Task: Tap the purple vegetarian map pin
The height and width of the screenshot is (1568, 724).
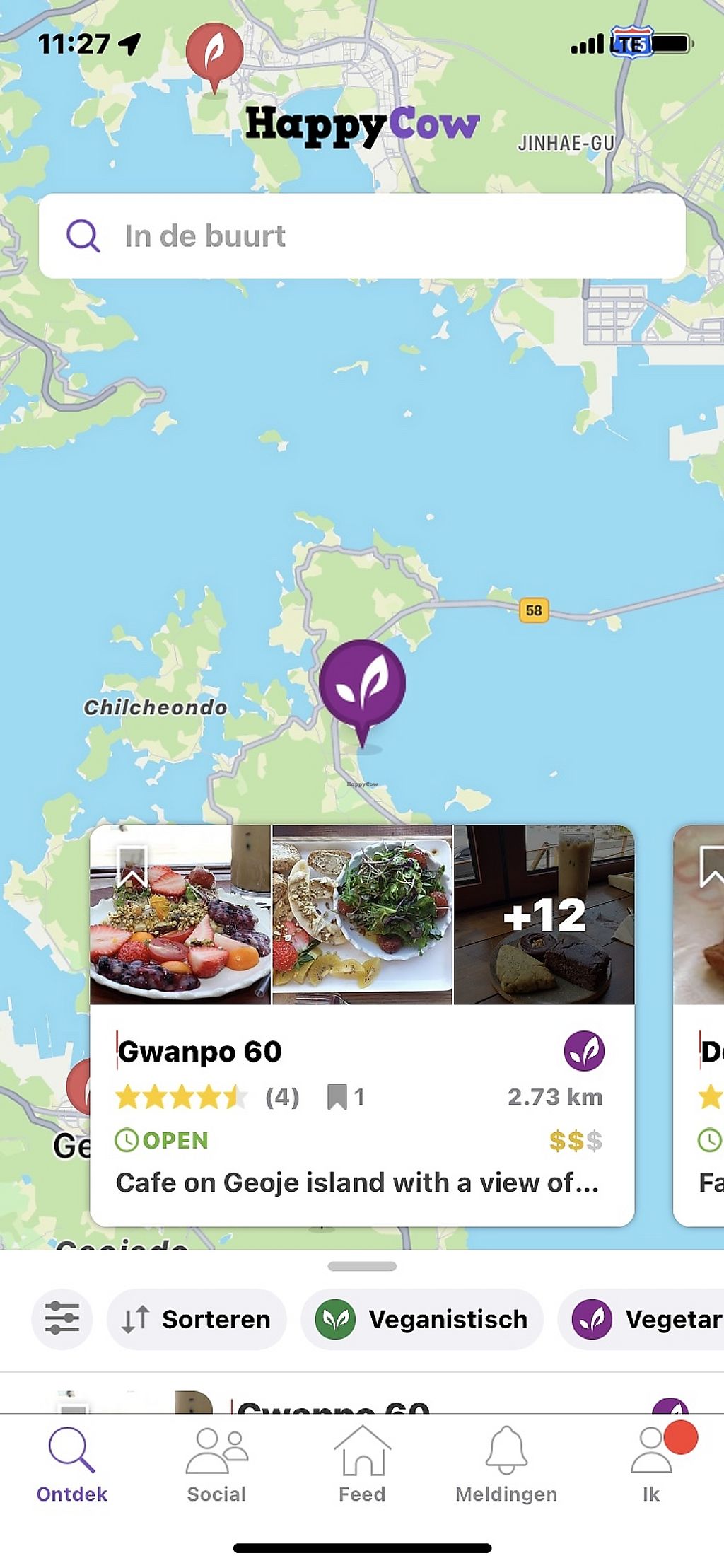Action: 362,684
